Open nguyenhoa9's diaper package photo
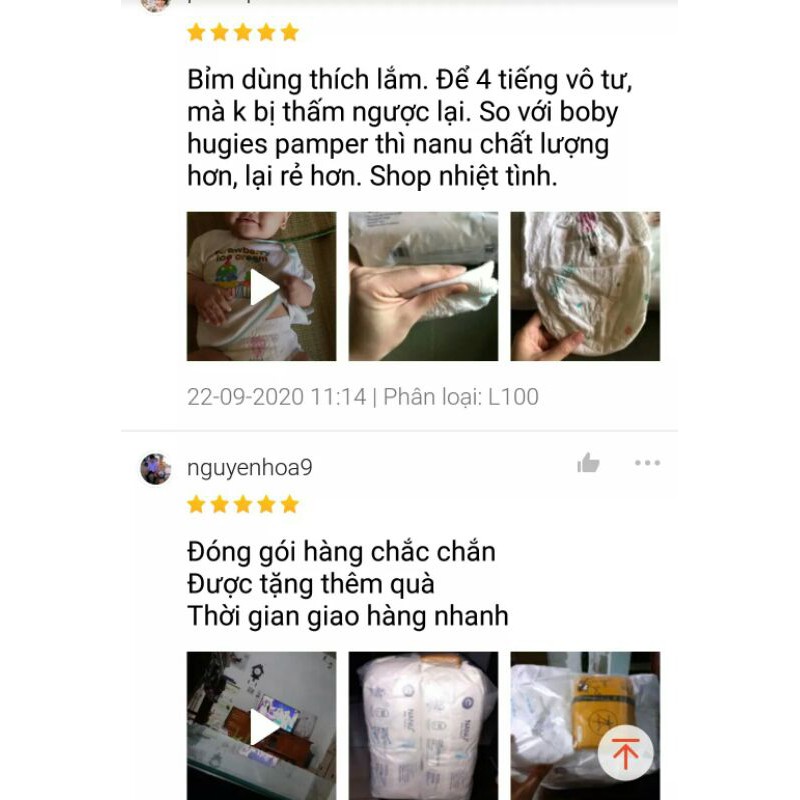The image size is (800, 800). (x=423, y=726)
